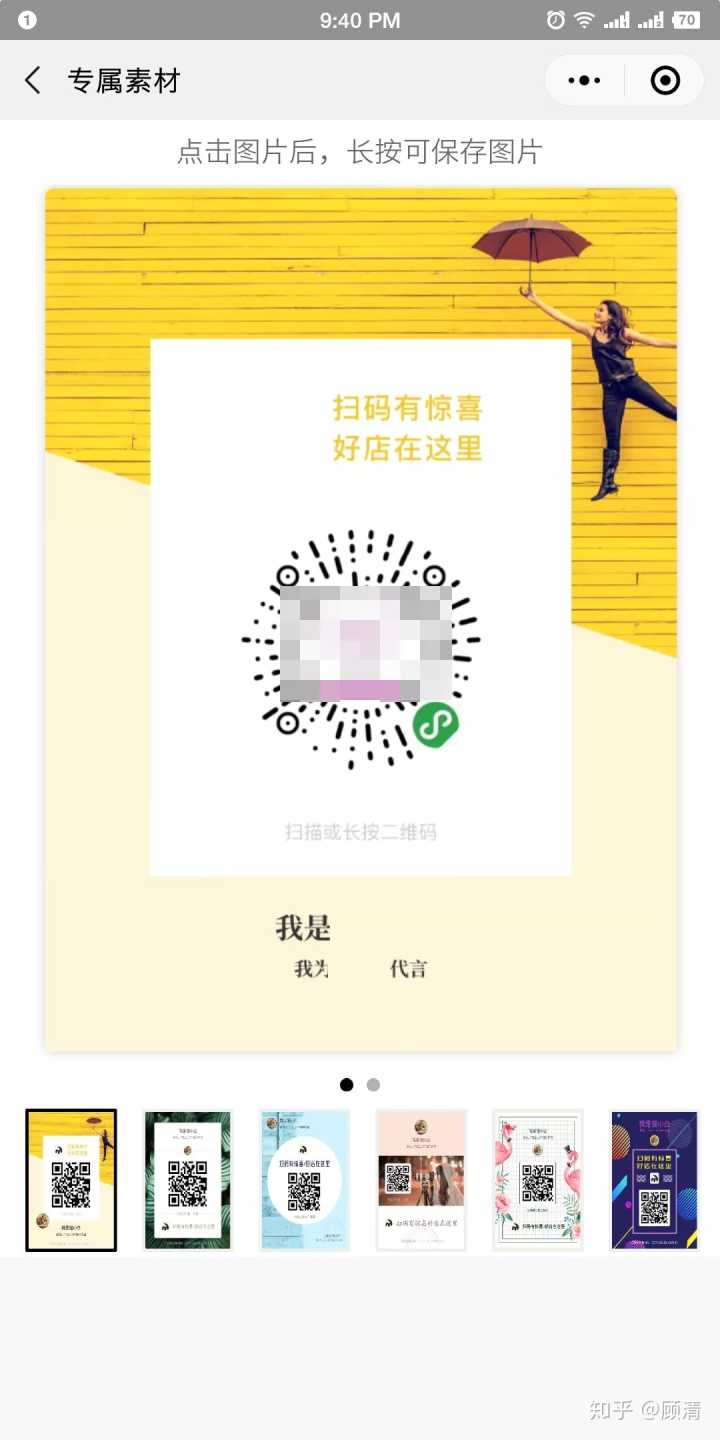Close the mini program with circle button
This screenshot has height=1440, width=720.
665,81
